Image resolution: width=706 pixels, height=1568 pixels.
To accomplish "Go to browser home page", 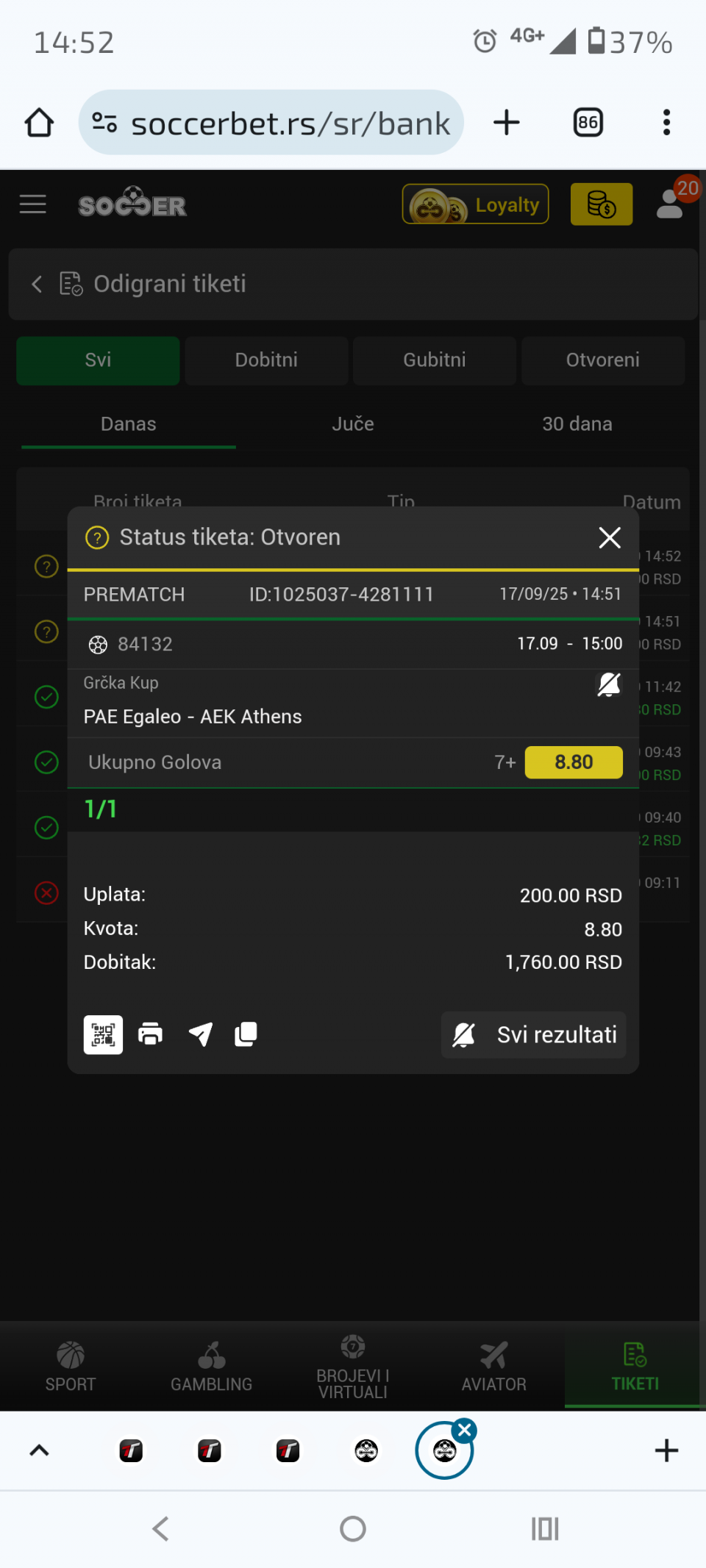I will (39, 122).
